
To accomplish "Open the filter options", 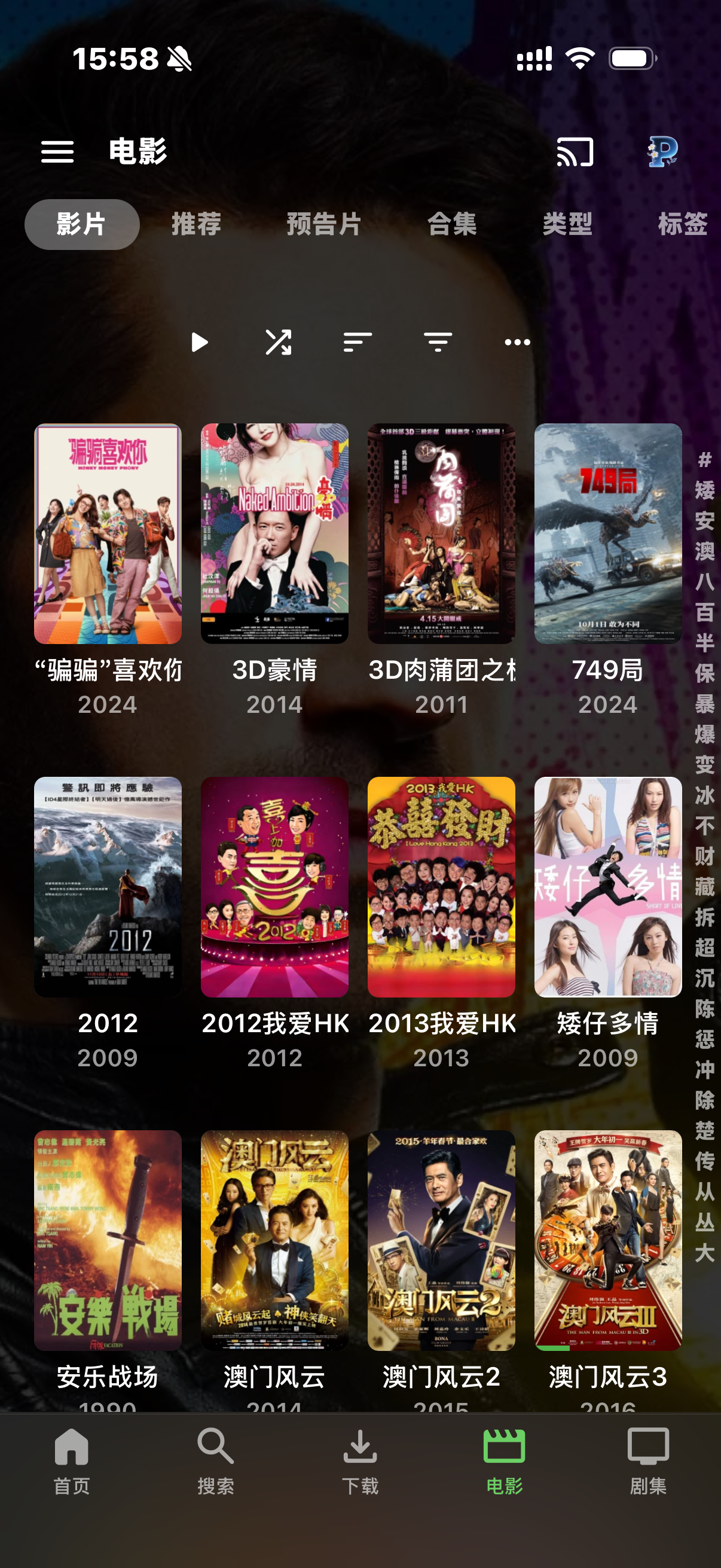I will [x=438, y=342].
